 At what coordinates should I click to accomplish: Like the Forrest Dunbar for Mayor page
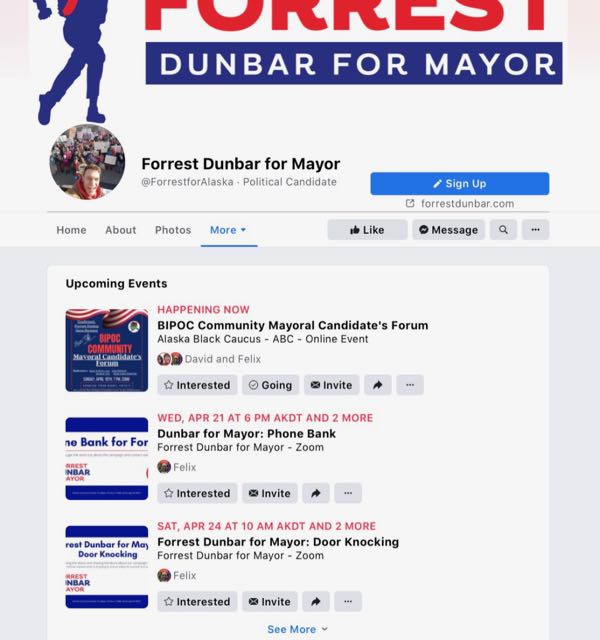coord(367,230)
